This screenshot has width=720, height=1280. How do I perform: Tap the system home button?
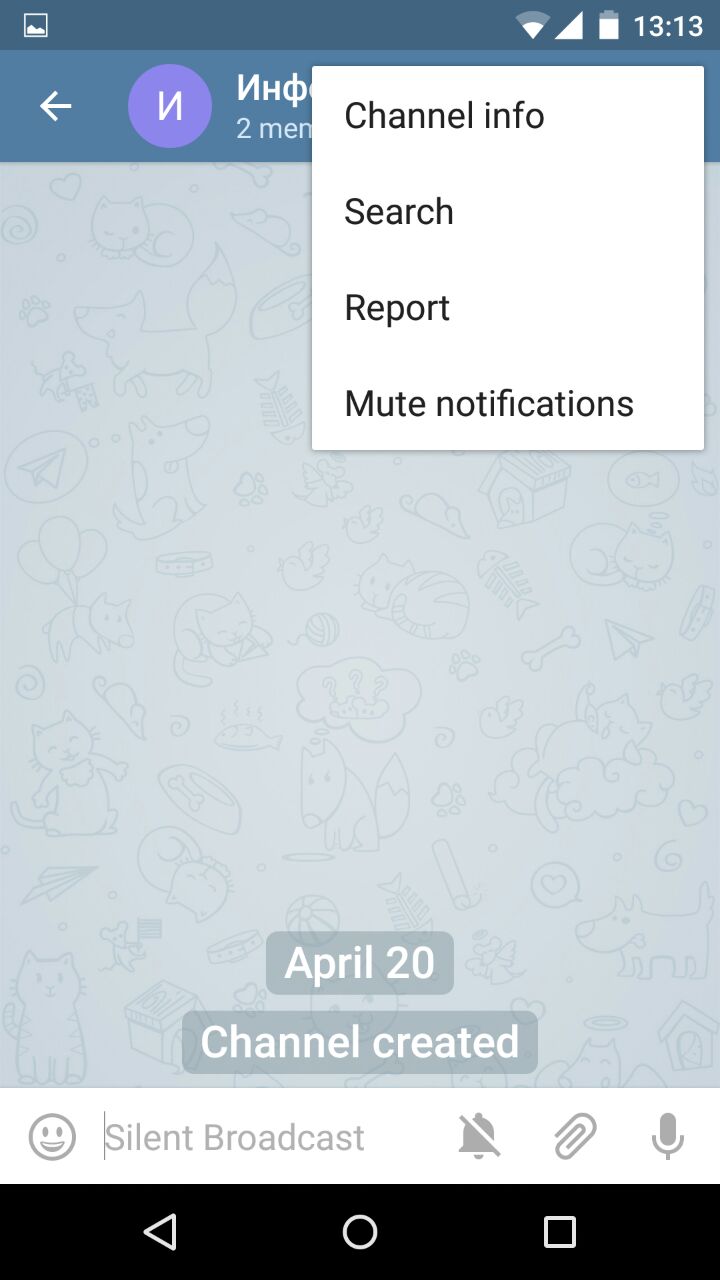[x=360, y=1232]
